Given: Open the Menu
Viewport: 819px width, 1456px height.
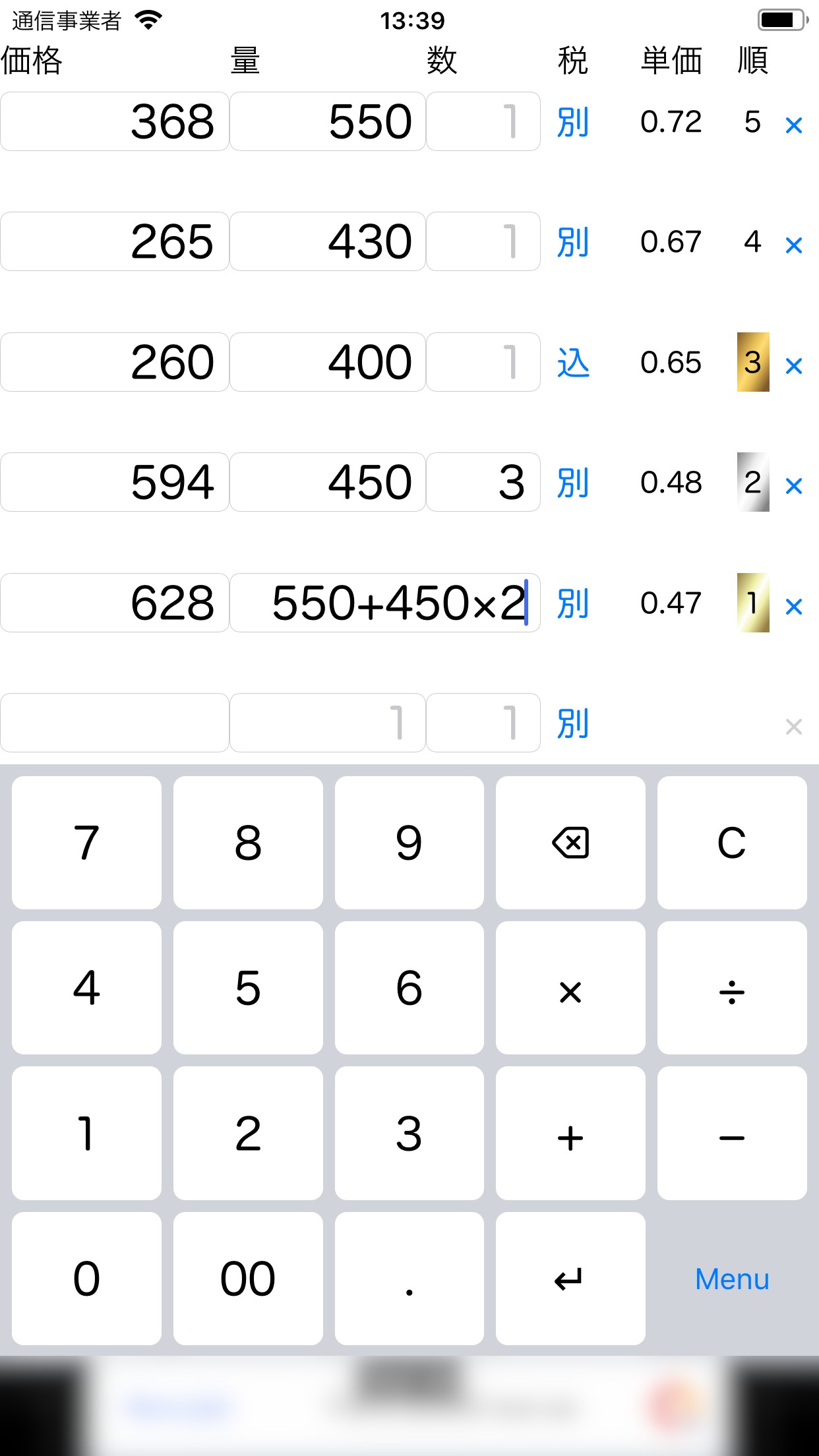Looking at the screenshot, I should click(x=731, y=1279).
